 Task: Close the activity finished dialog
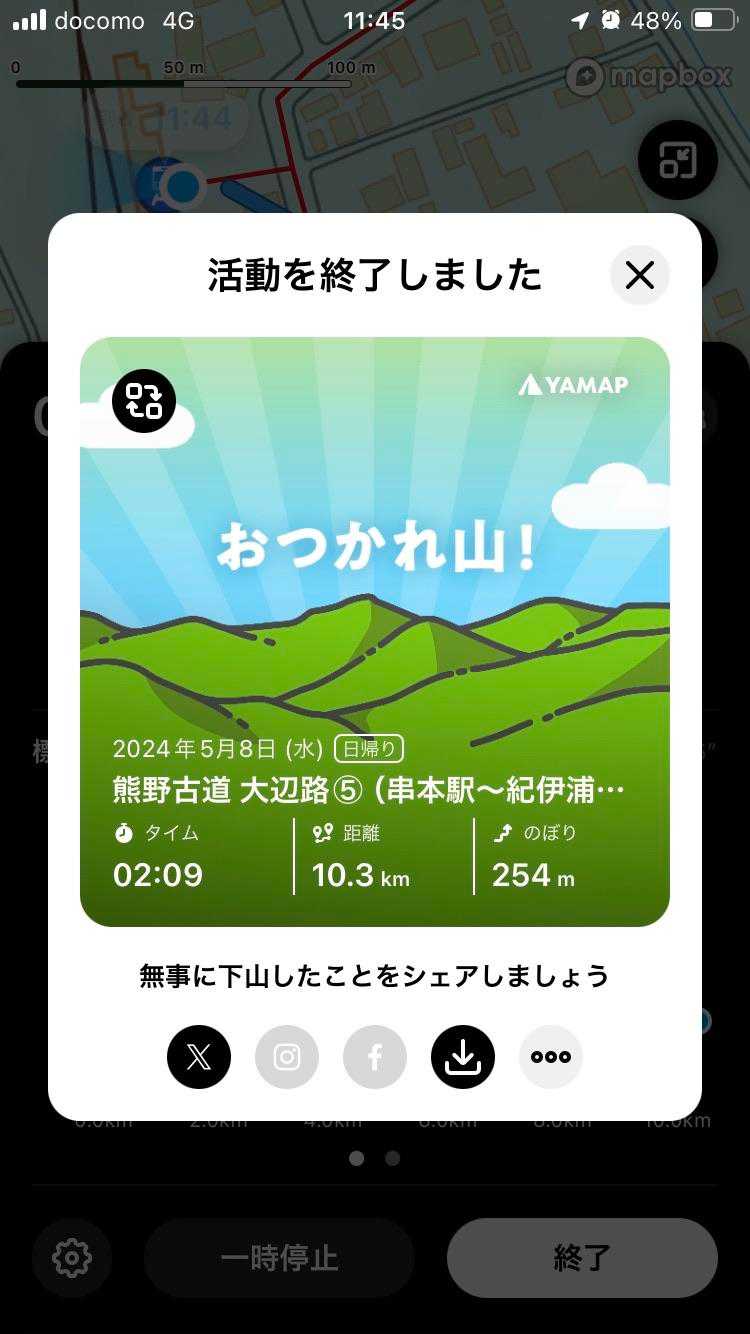[640, 275]
